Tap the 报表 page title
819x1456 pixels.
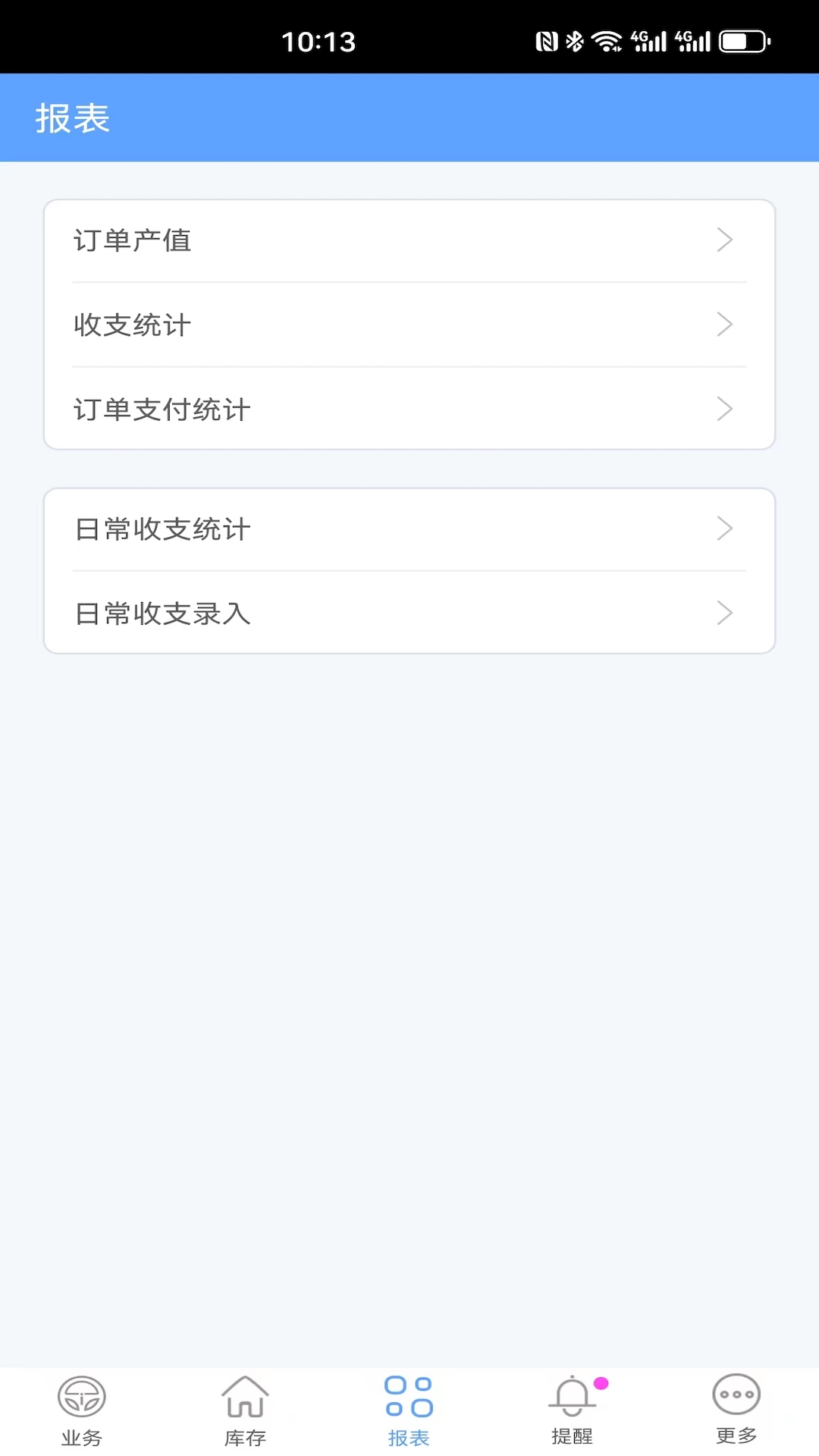click(x=73, y=118)
